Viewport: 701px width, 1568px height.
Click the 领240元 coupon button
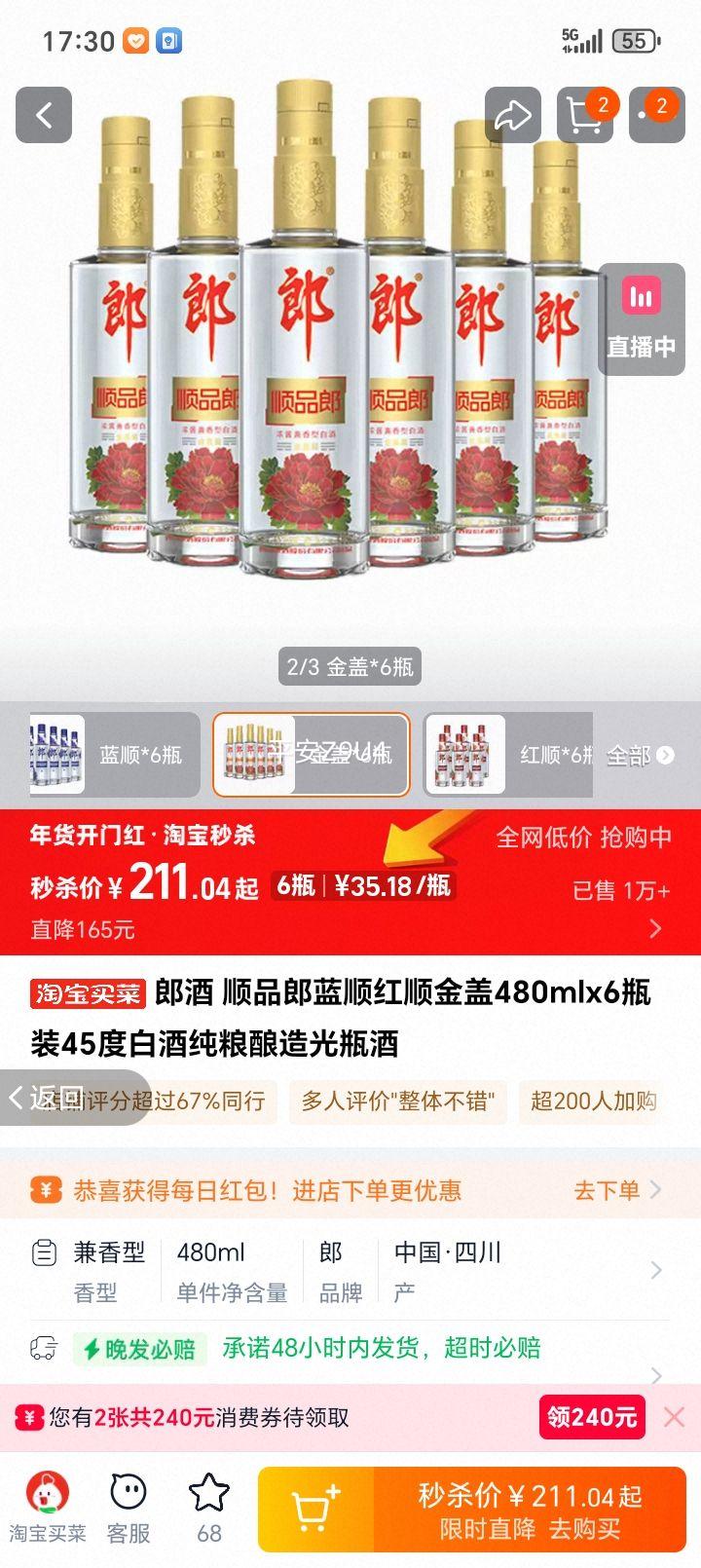click(592, 1418)
